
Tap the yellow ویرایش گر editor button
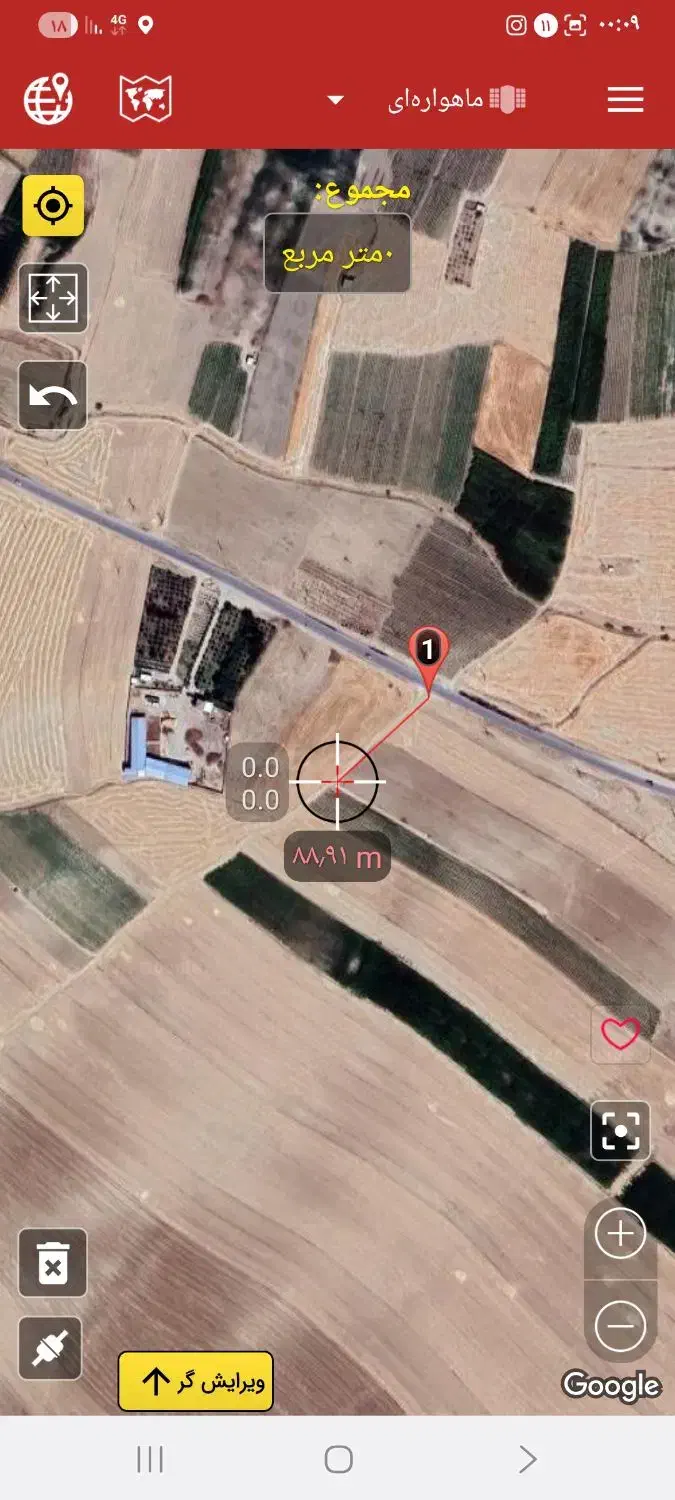[196, 1382]
